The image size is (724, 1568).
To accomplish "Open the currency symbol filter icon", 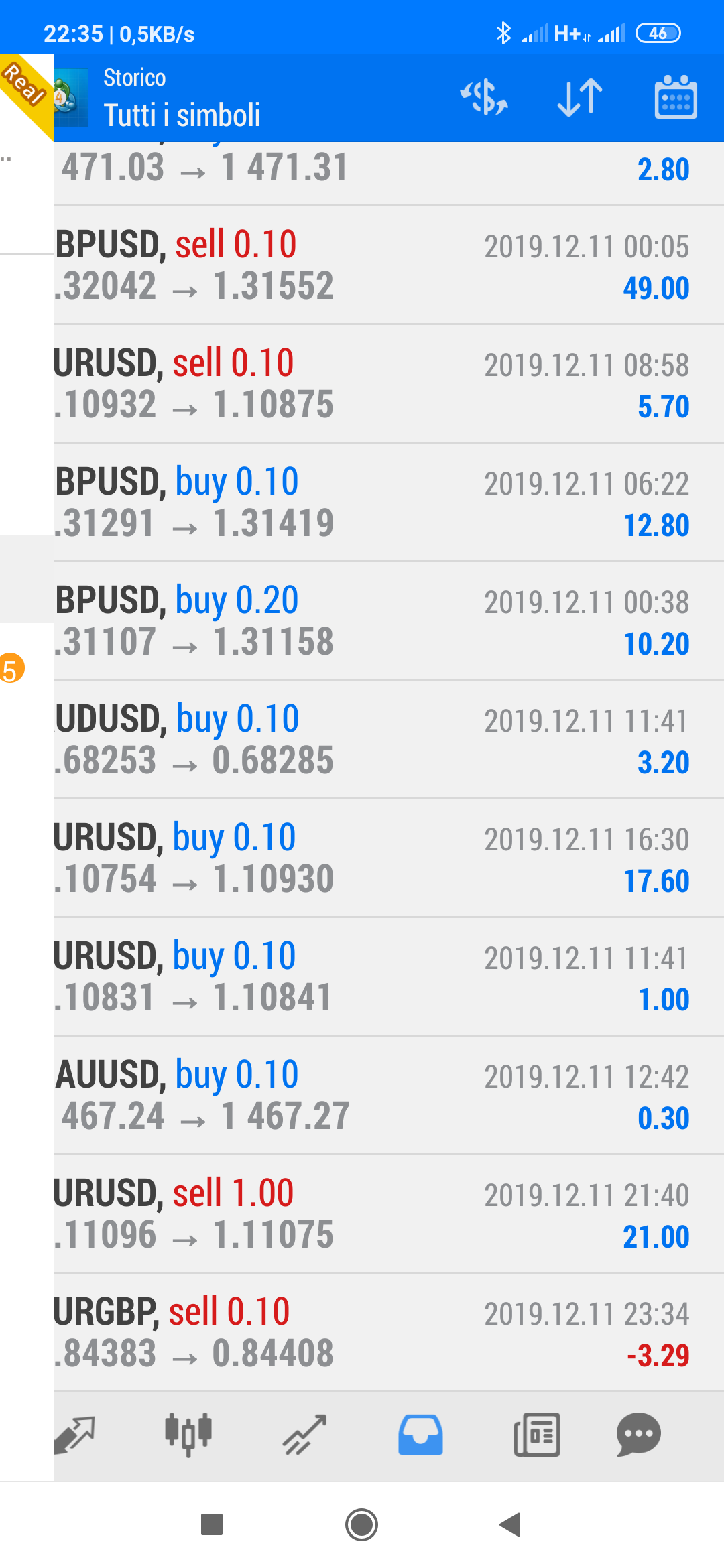I will [x=484, y=98].
